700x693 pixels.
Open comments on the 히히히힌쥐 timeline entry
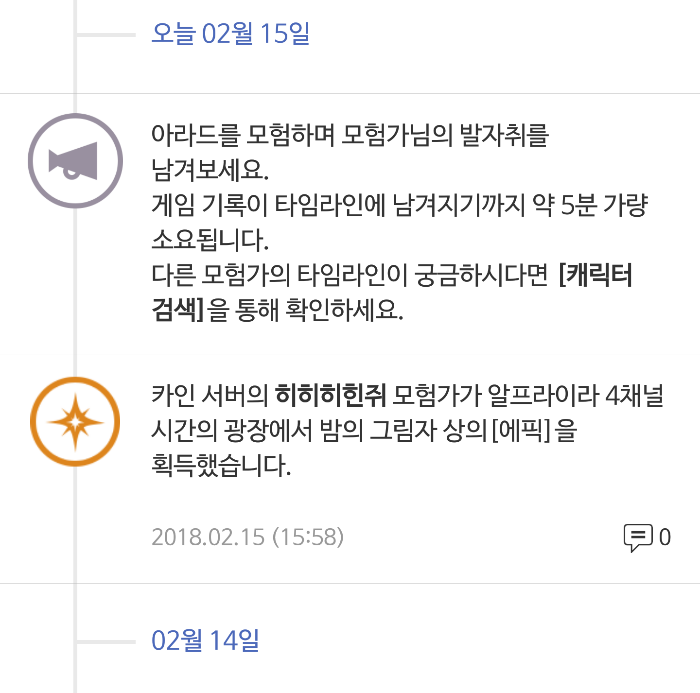click(646, 537)
